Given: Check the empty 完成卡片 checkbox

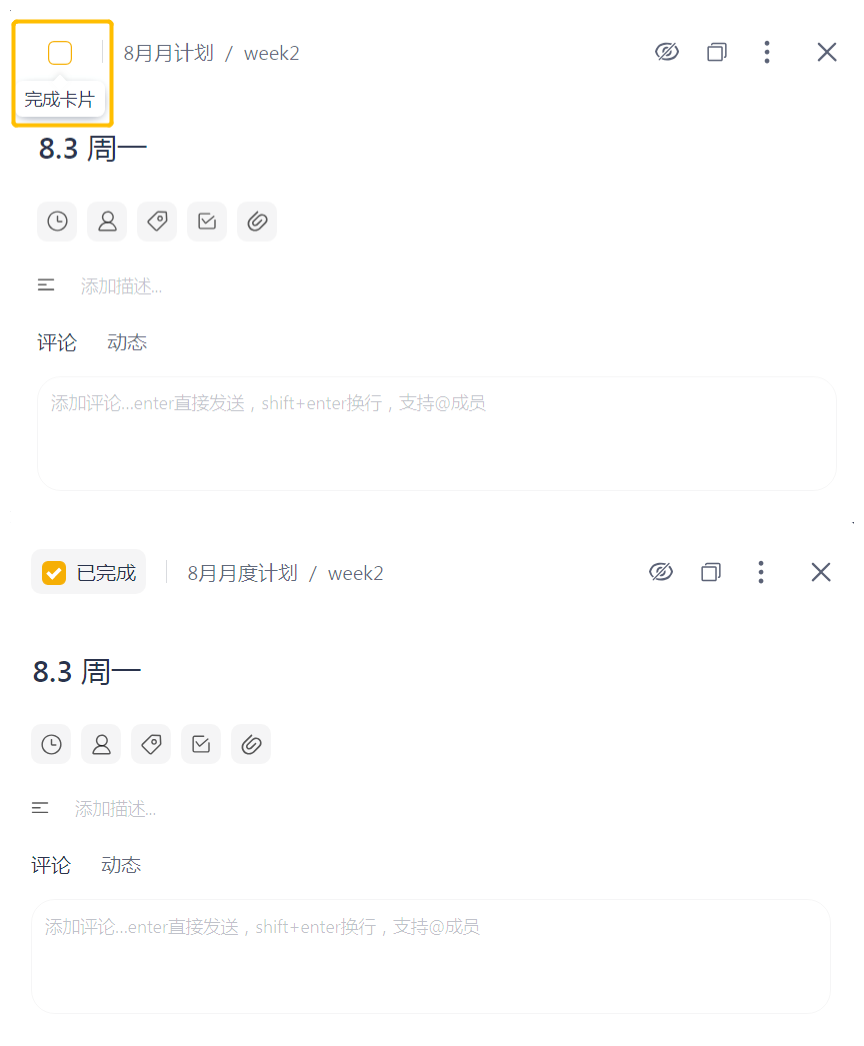Looking at the screenshot, I should [60, 53].
